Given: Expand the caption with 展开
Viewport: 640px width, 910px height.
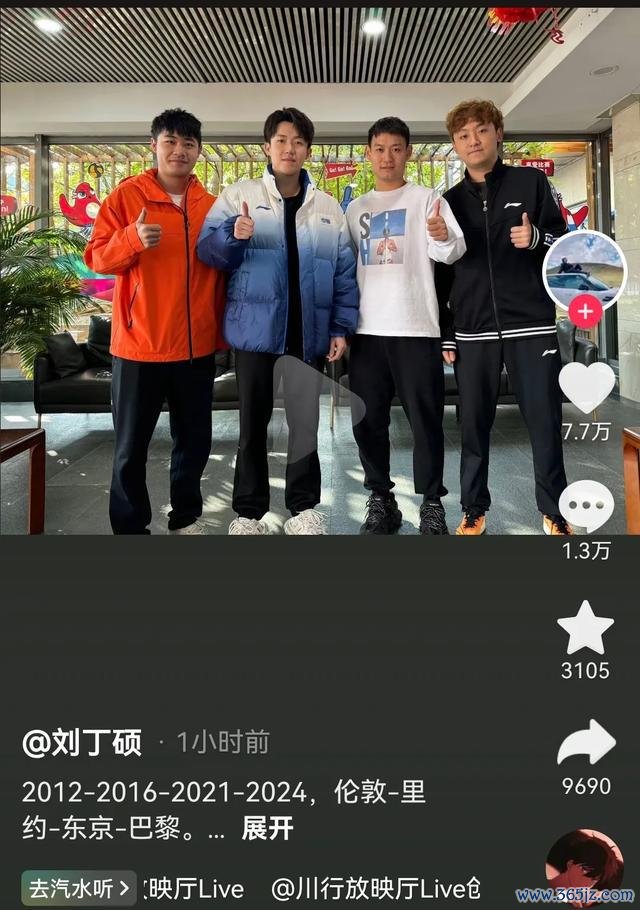Looking at the screenshot, I should coord(268,828).
